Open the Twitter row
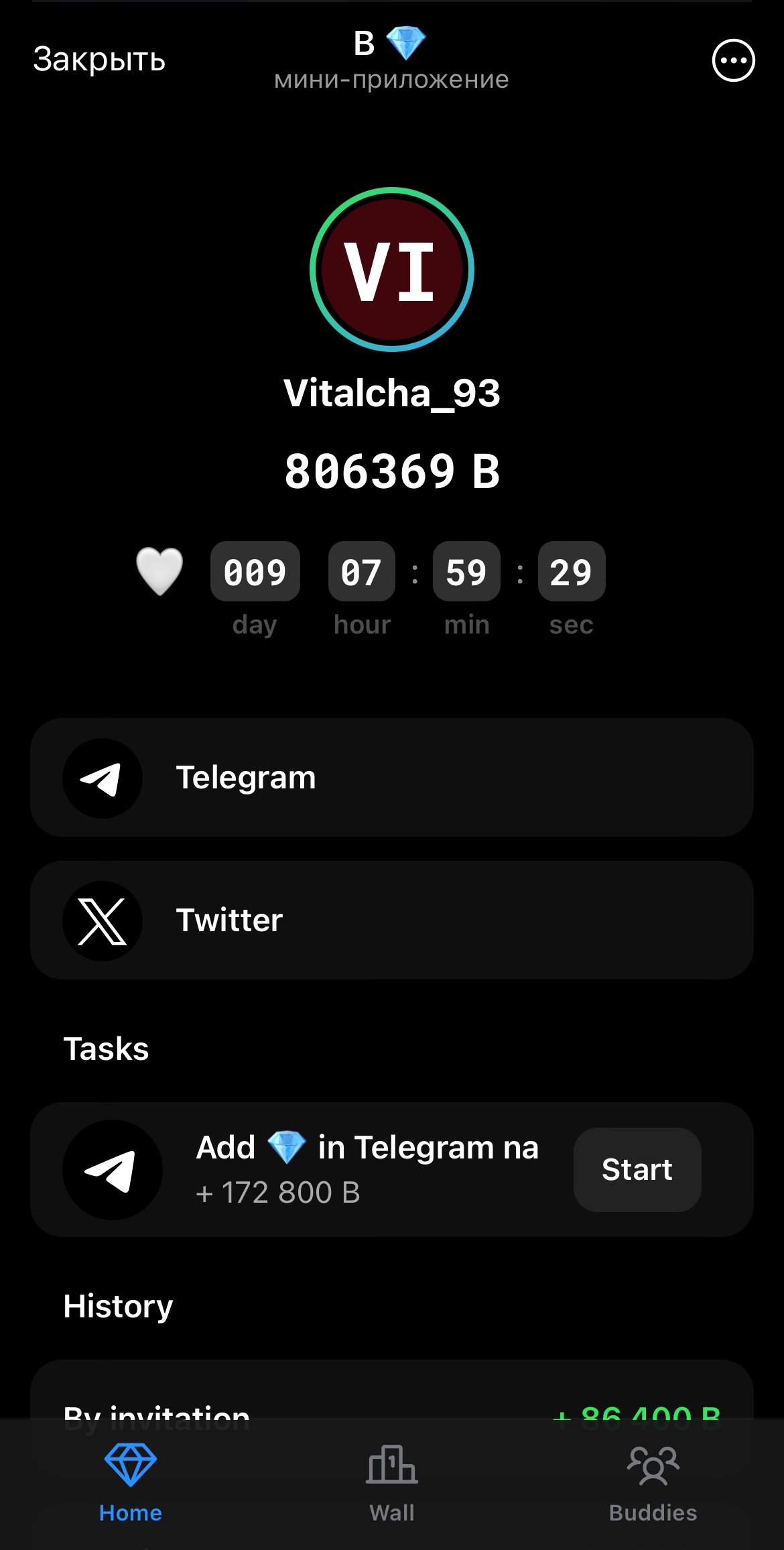This screenshot has height=1550, width=784. tap(392, 920)
